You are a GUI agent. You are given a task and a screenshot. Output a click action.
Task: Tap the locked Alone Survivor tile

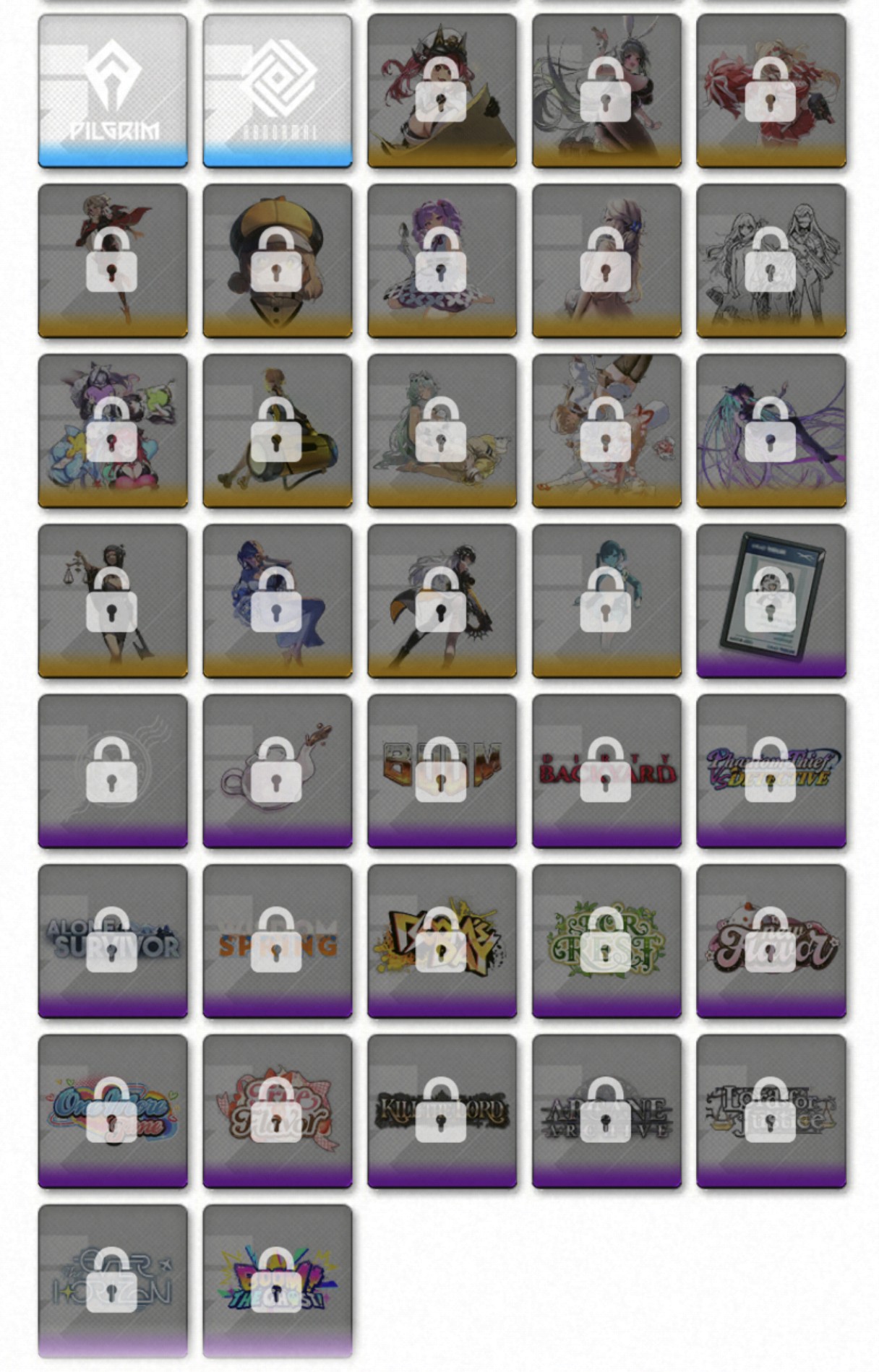coord(113,941)
